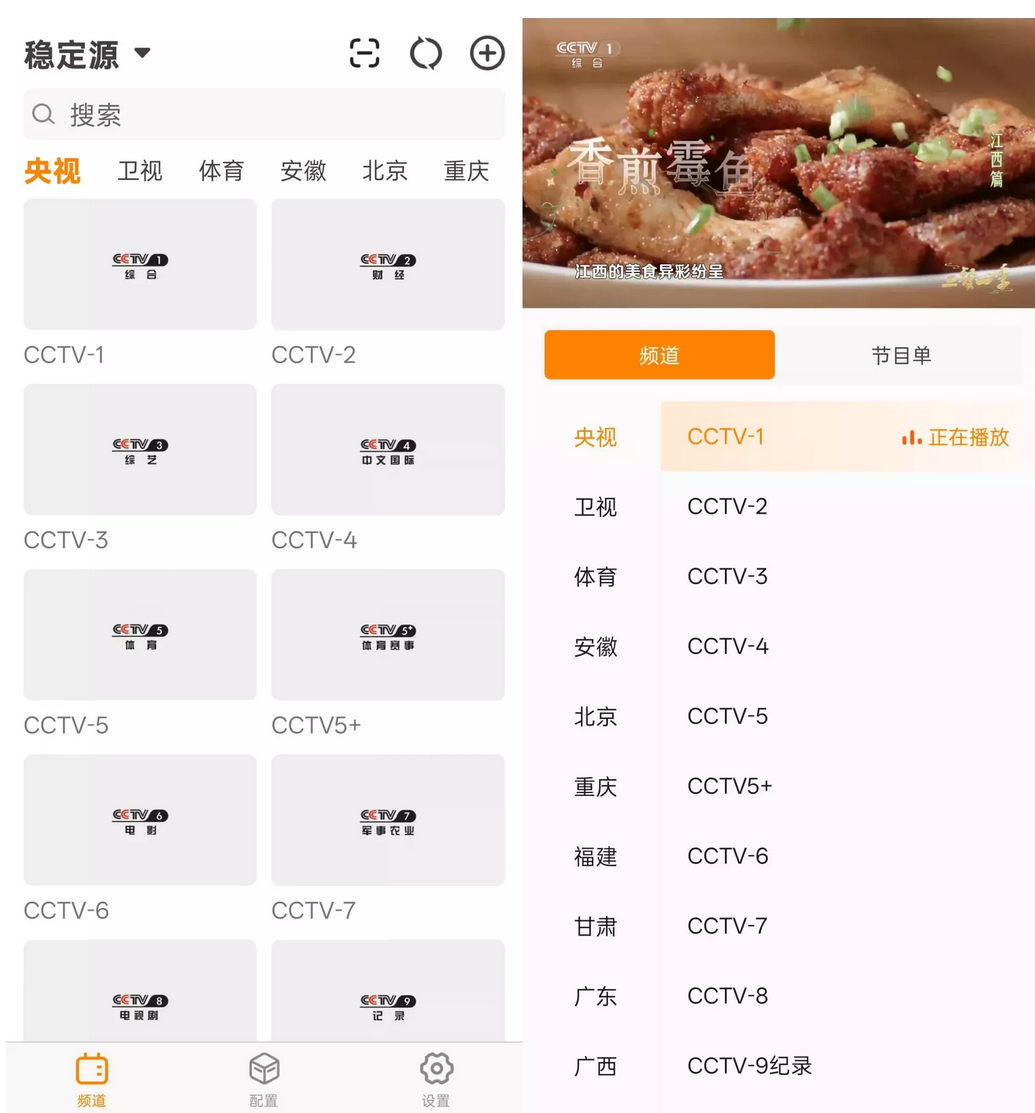The width and height of the screenshot is (1035, 1113).
Task: Add a new source with plus icon
Action: [487, 53]
